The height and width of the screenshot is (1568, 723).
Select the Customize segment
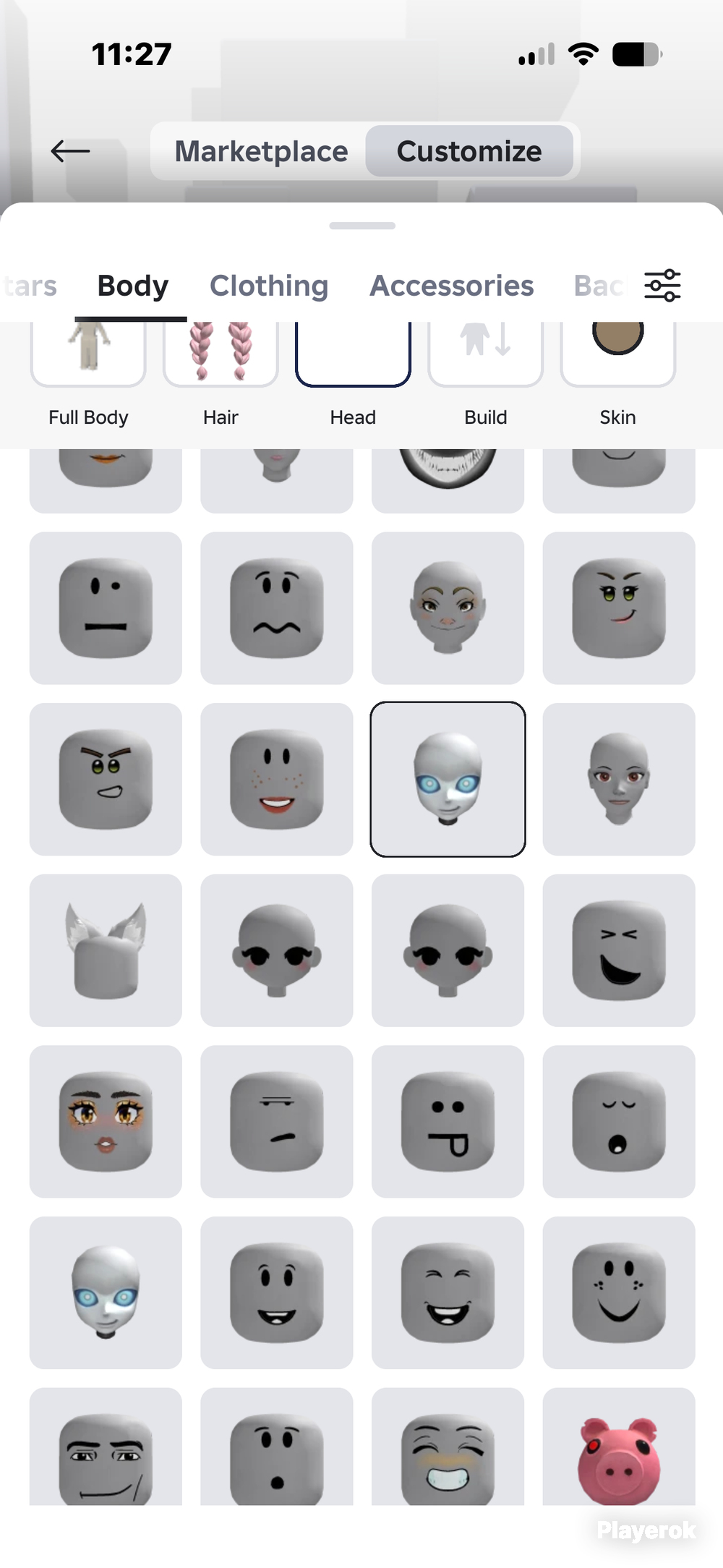click(x=469, y=151)
